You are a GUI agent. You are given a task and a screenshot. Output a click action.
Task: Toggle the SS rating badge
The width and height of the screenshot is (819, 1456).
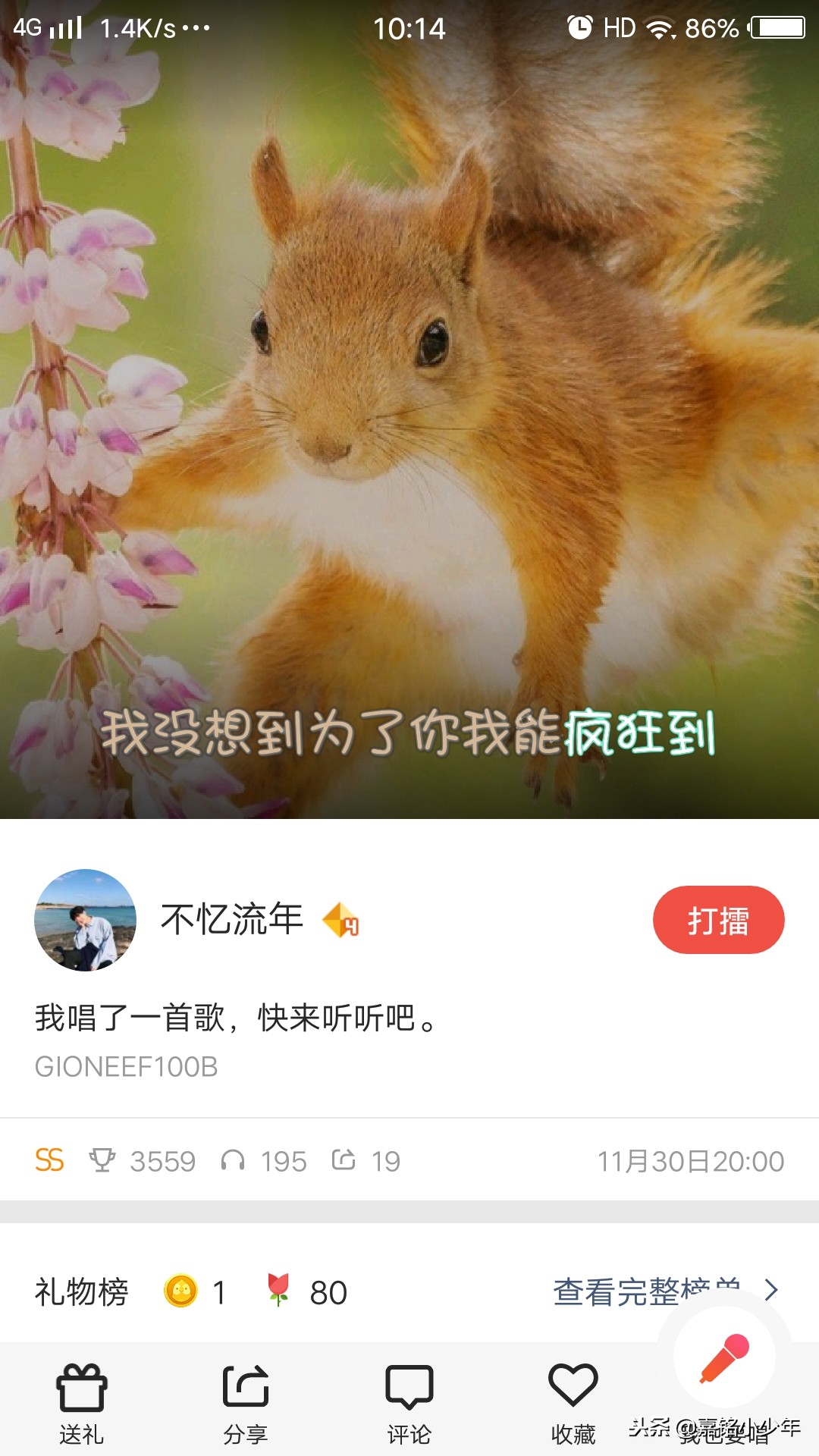tap(47, 1161)
